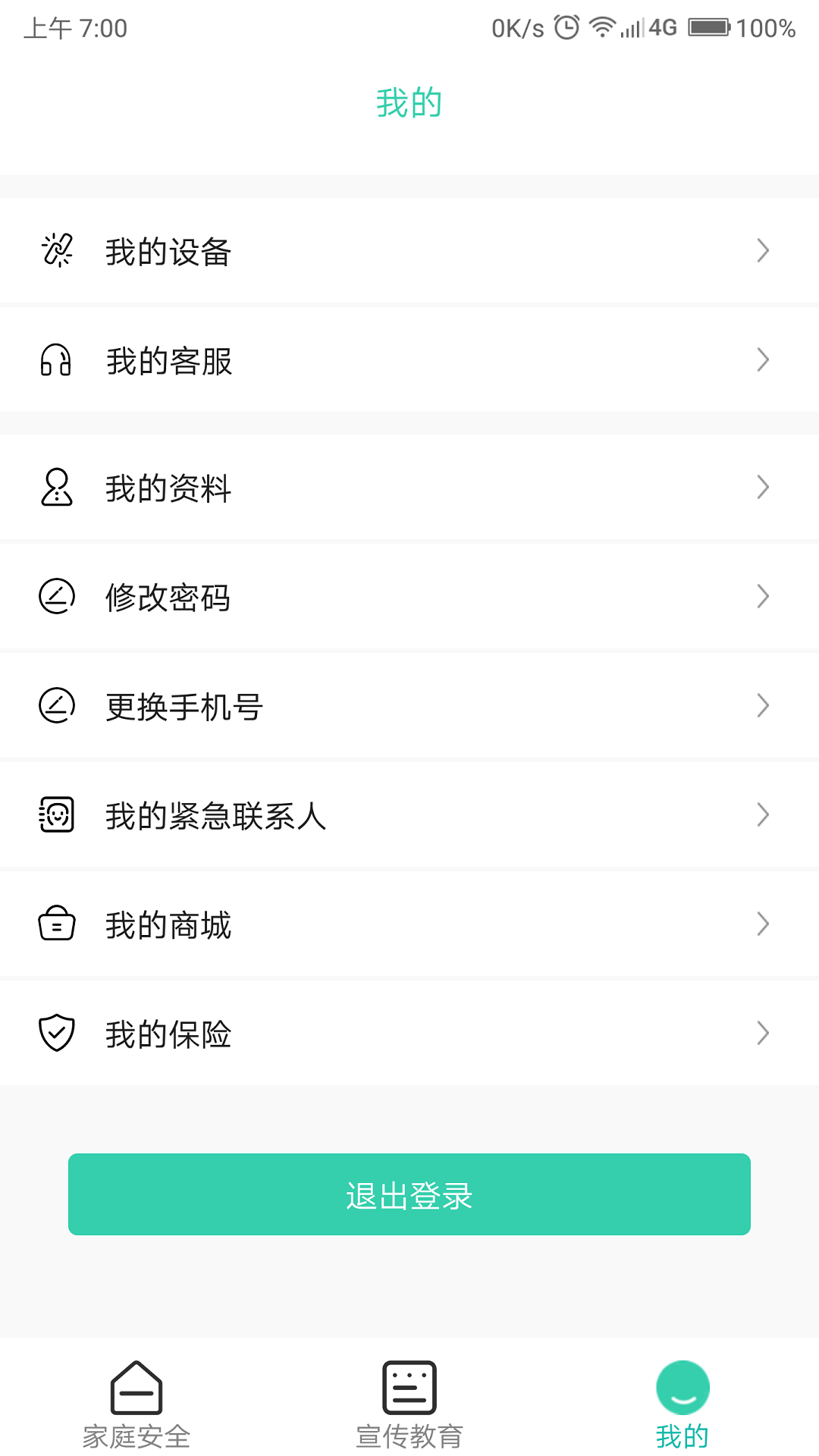Viewport: 819px width, 1456px height.
Task: Open 我的商城 via the shopping bag icon
Action: point(57,924)
